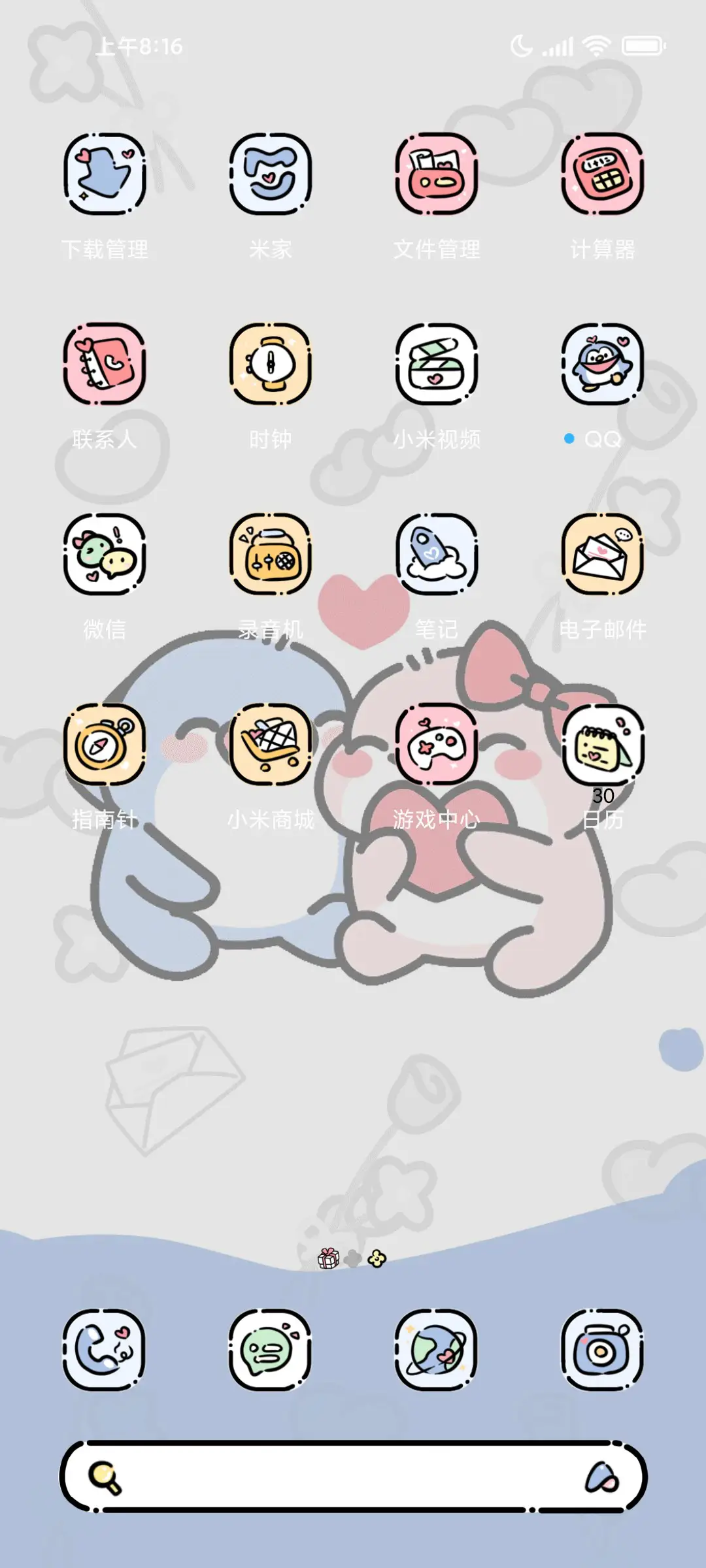This screenshot has height=1568, width=706.
Task: Open the 录音机 recorder
Action: 270,555
